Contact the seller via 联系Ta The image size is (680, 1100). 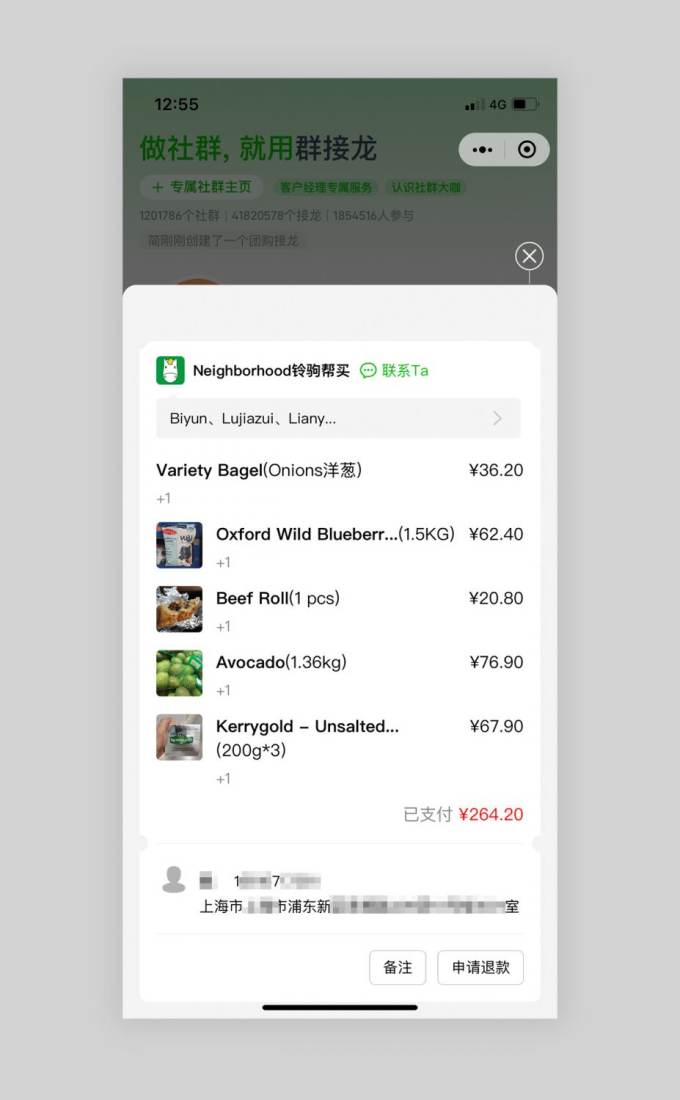click(x=394, y=370)
